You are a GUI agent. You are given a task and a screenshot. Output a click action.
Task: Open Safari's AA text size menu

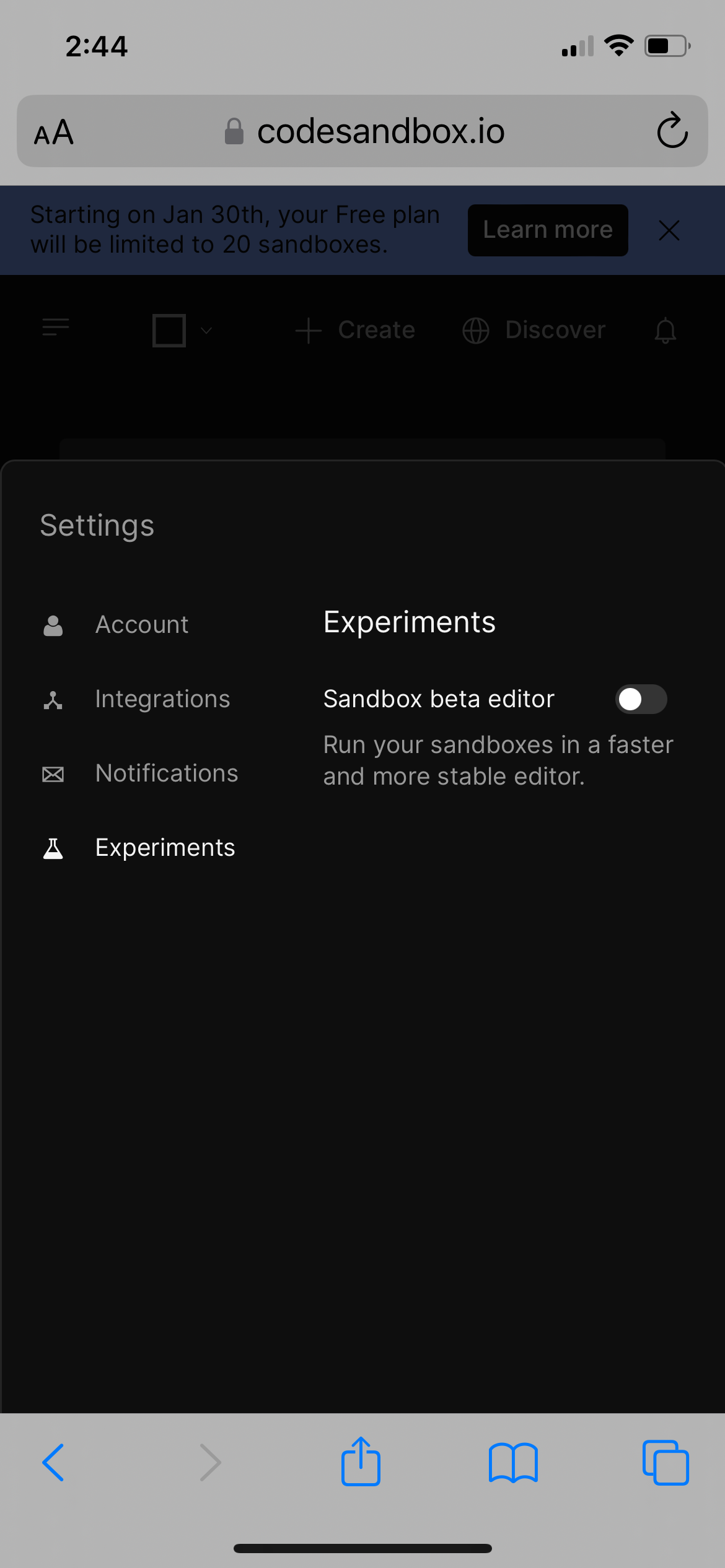[x=54, y=132]
